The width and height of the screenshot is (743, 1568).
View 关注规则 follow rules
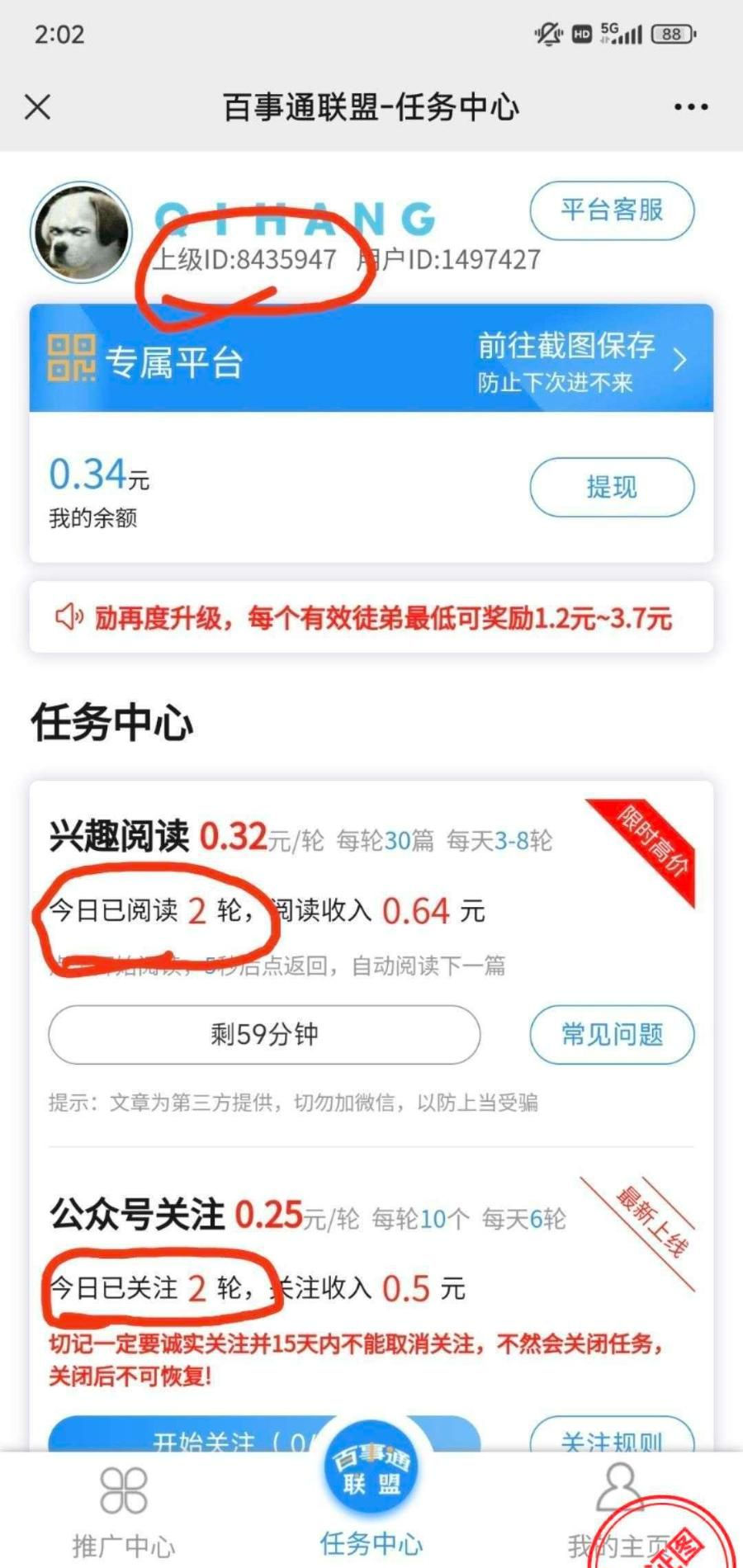point(612,1436)
